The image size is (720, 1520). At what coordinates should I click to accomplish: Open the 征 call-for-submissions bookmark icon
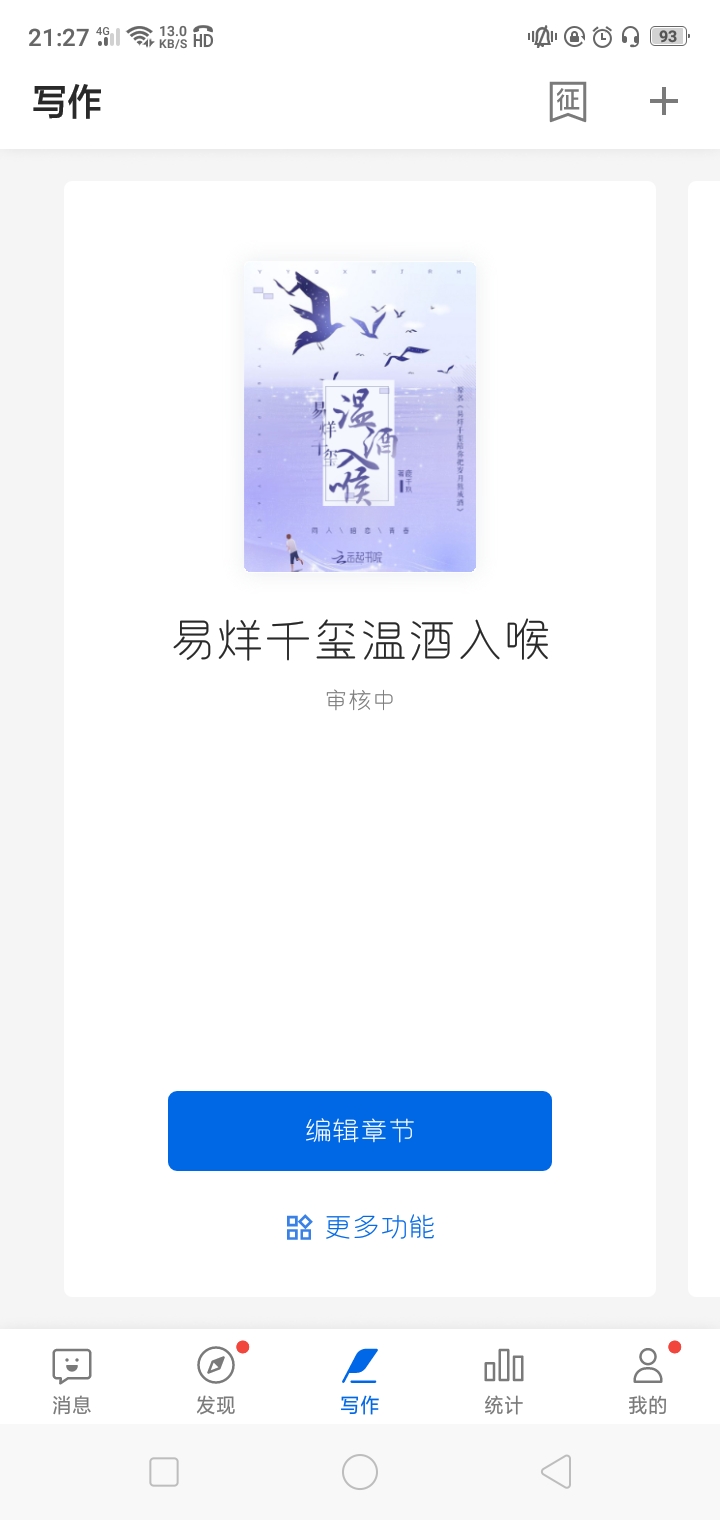[x=567, y=102]
